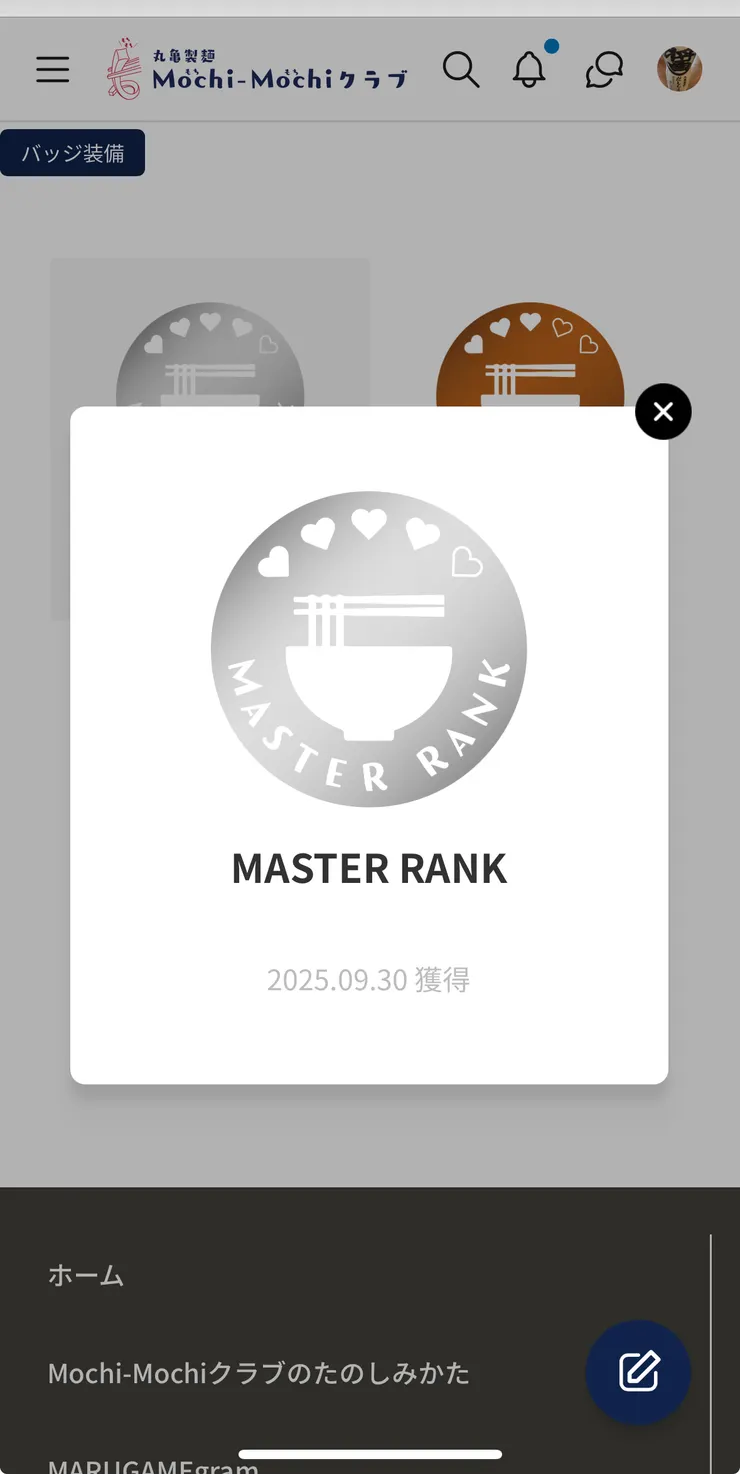View notifications via the bell icon
Viewport: 740px width, 1474px height.
[530, 70]
